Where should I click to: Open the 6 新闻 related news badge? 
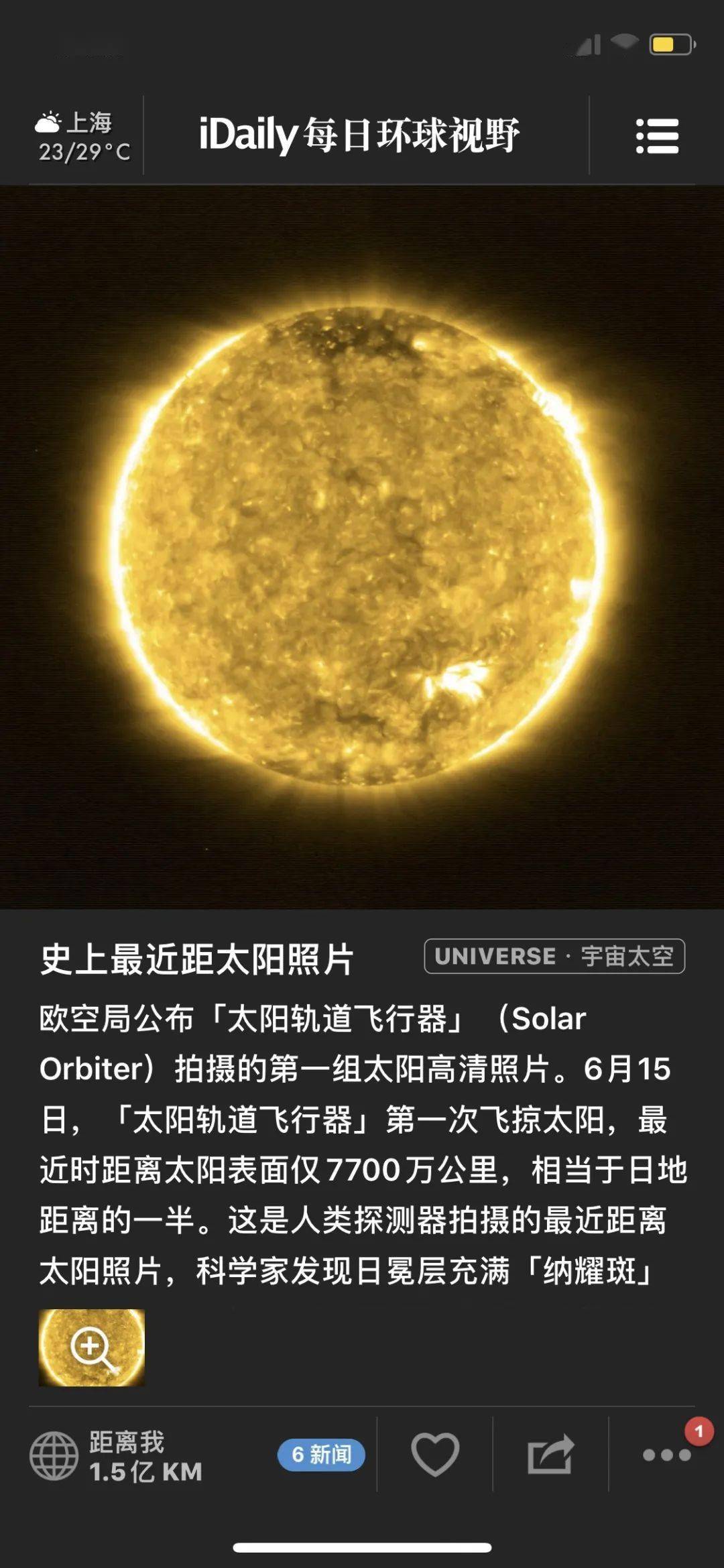coord(321,1455)
